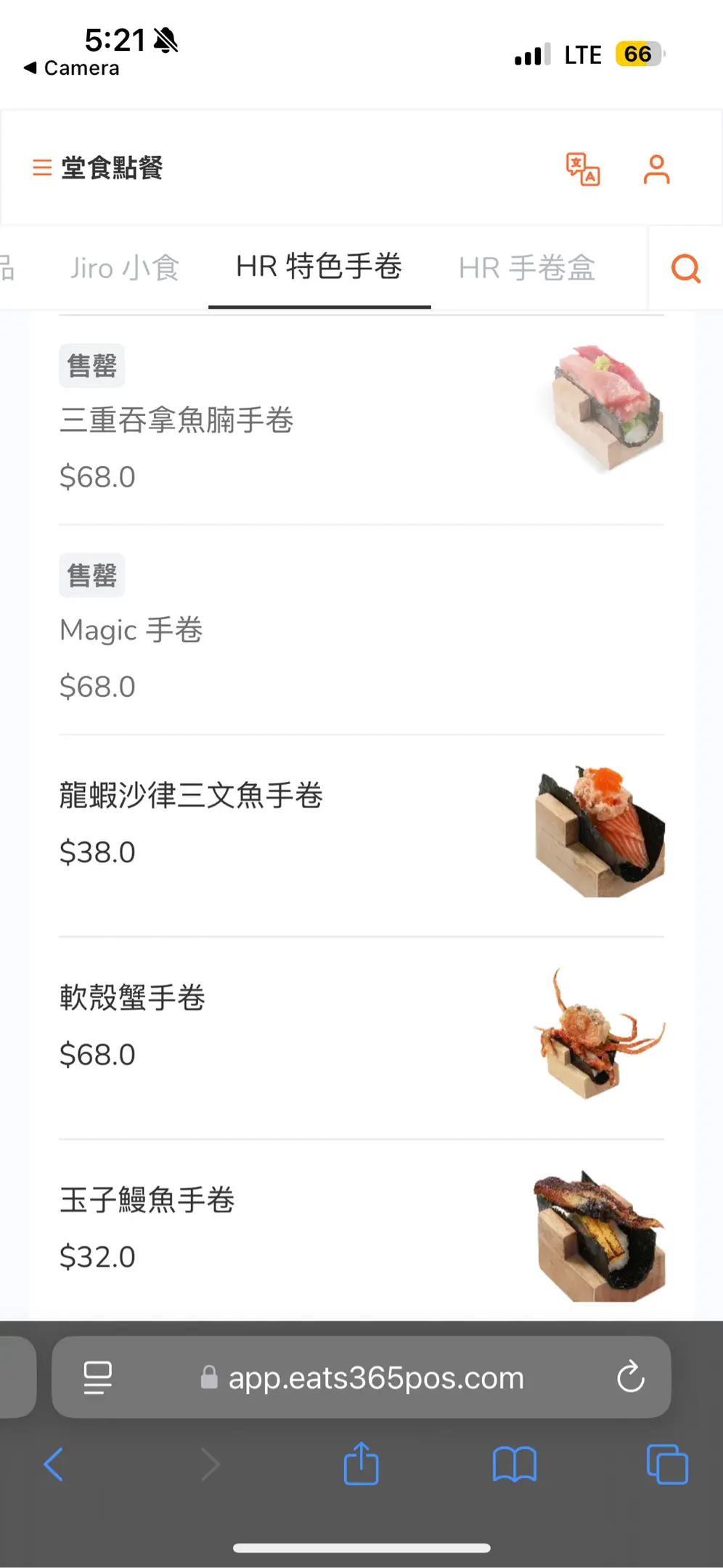The height and width of the screenshot is (1568, 723).
Task: Reload the page in Safari
Action: tap(630, 1377)
